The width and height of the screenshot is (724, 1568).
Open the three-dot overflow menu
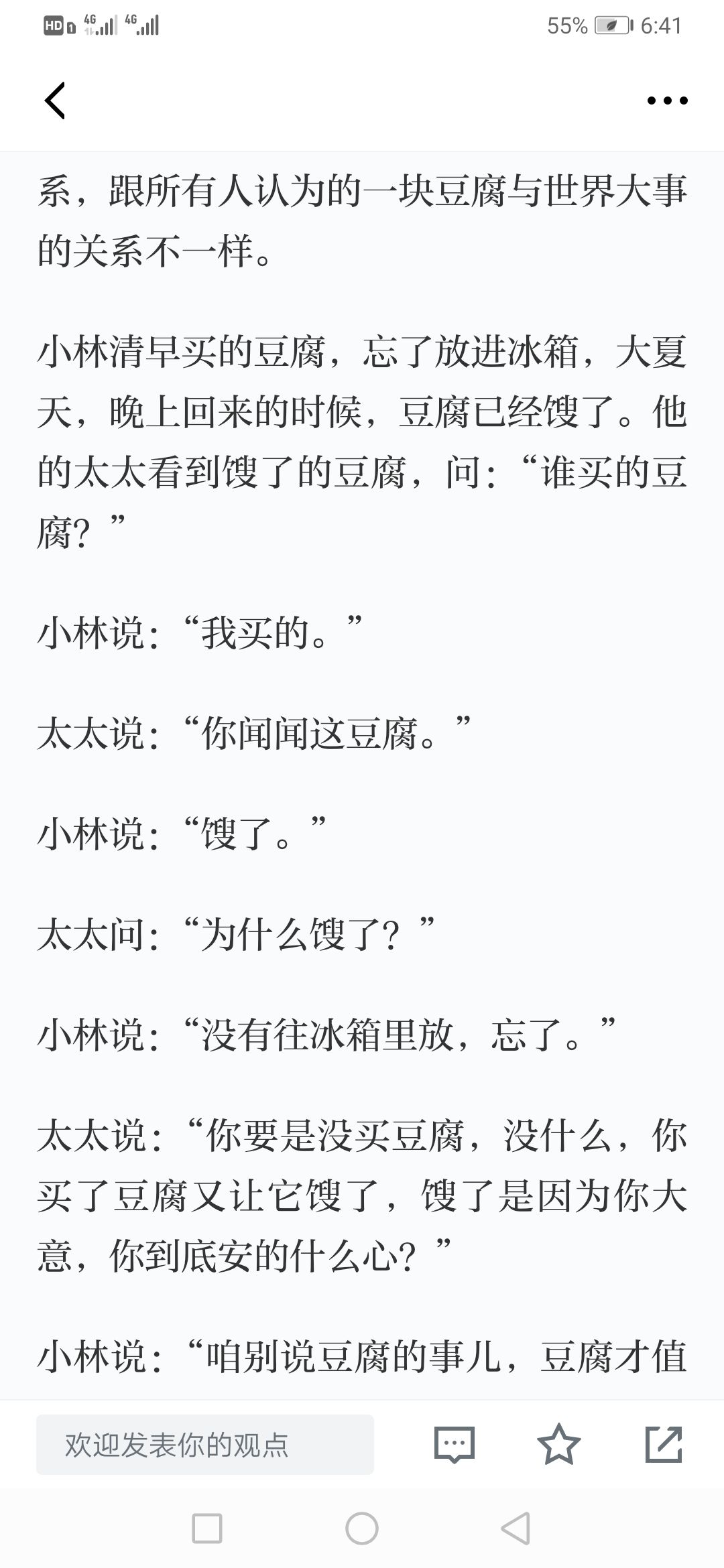tap(667, 101)
